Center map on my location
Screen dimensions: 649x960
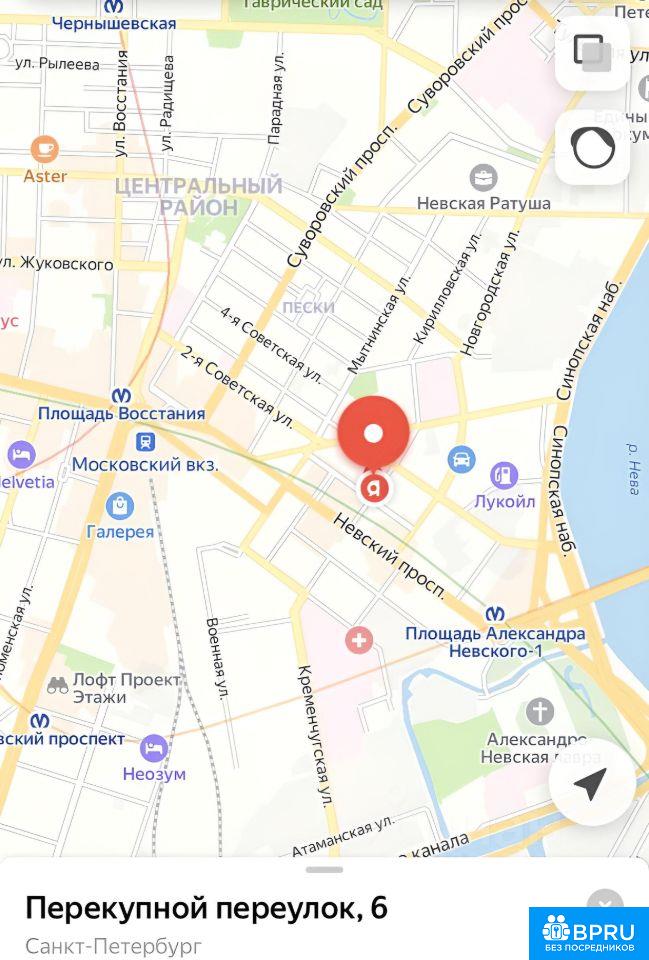coord(592,784)
